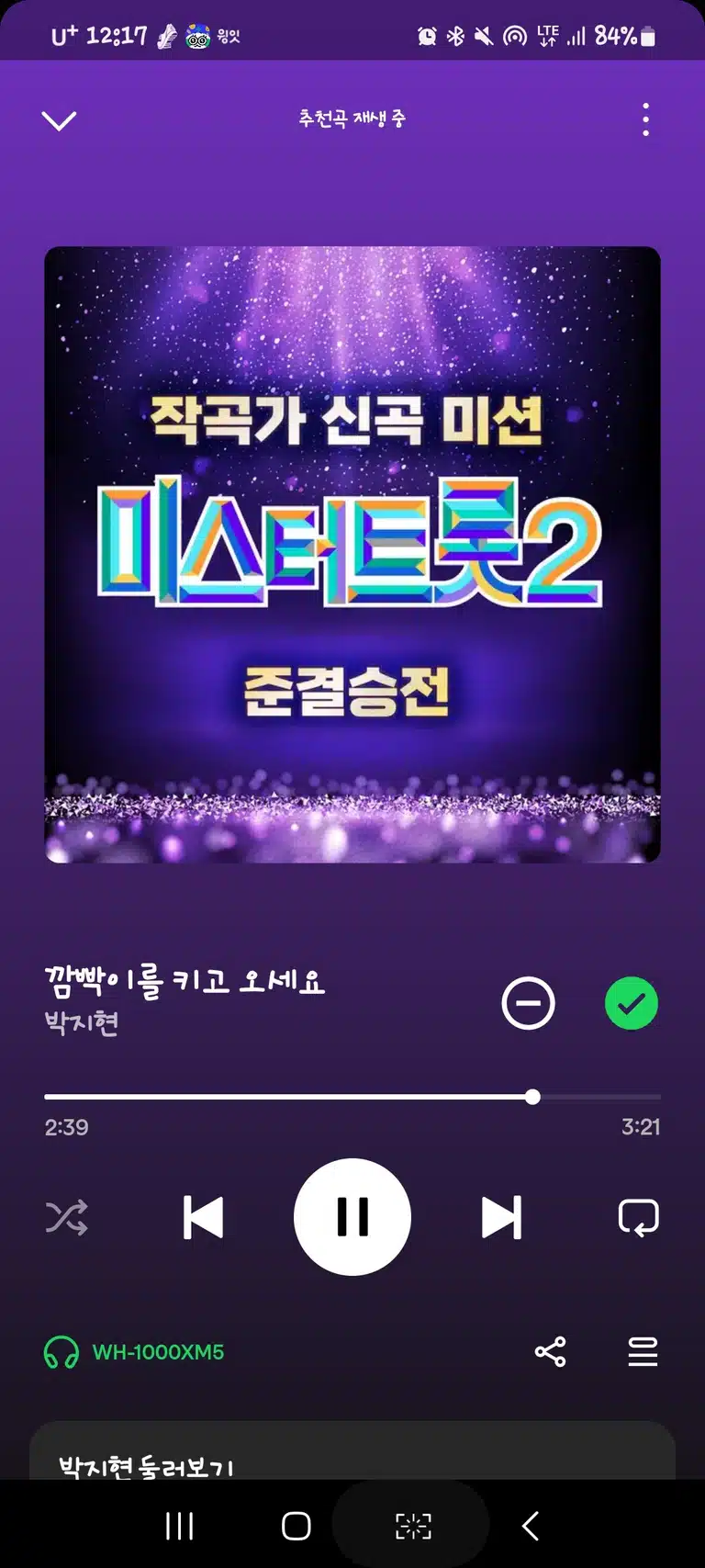This screenshot has height=1568, width=705.
Task: Toggle shuffle mode
Action: [67, 1217]
